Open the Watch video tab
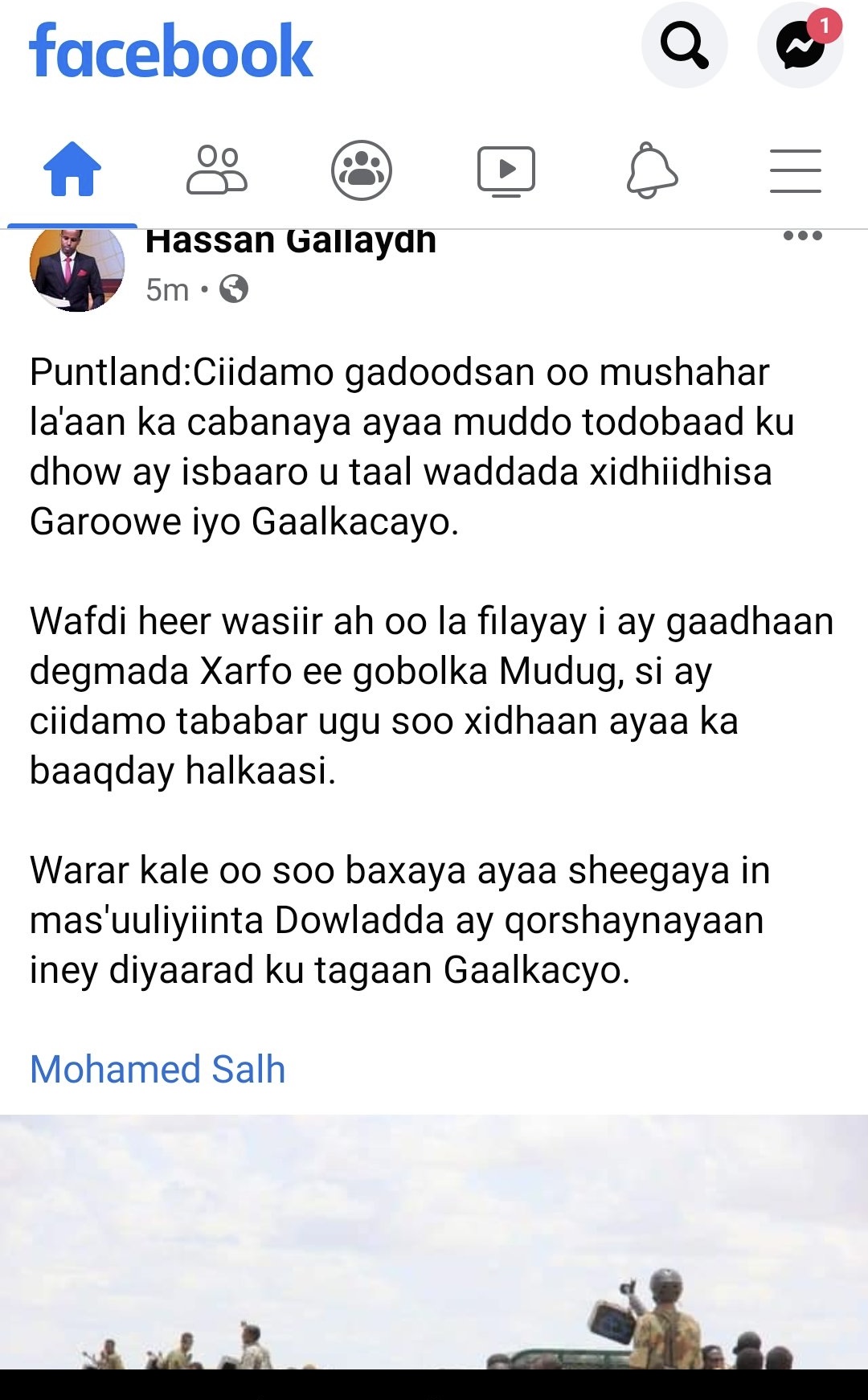This screenshot has width=868, height=1400. tap(506, 170)
